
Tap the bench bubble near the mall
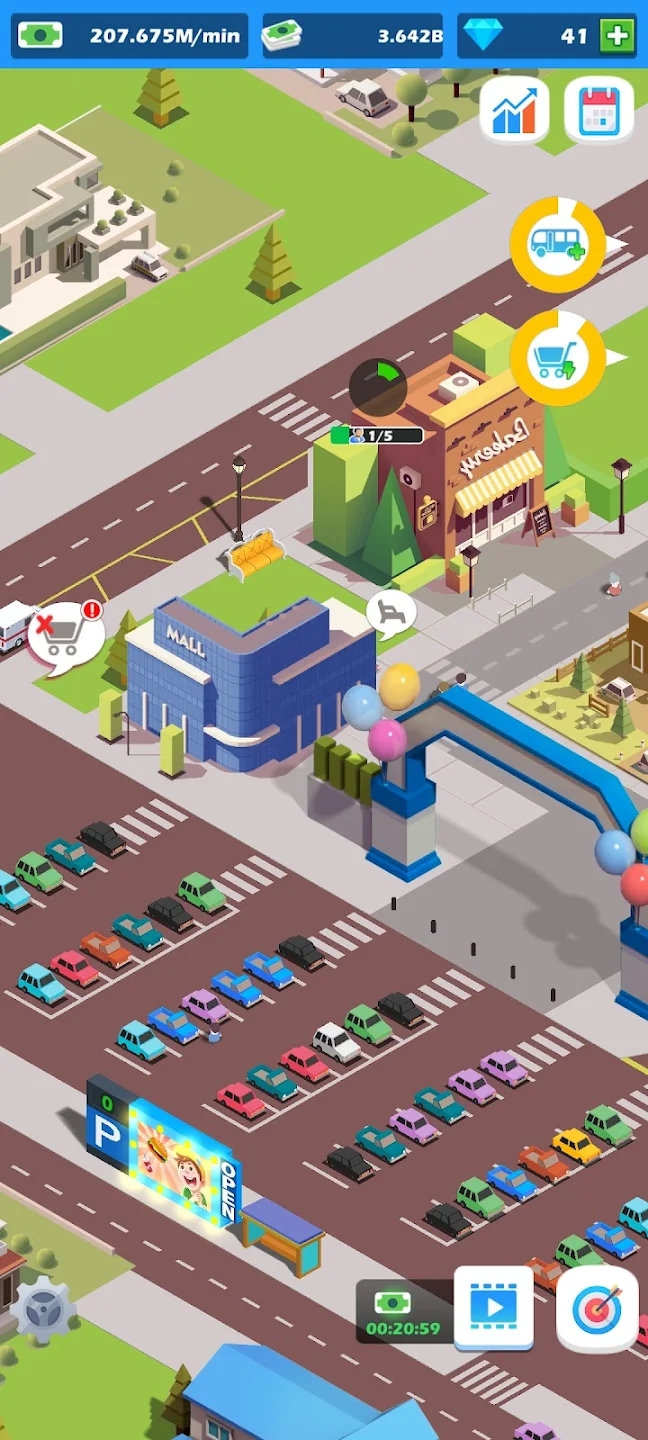coord(390,612)
